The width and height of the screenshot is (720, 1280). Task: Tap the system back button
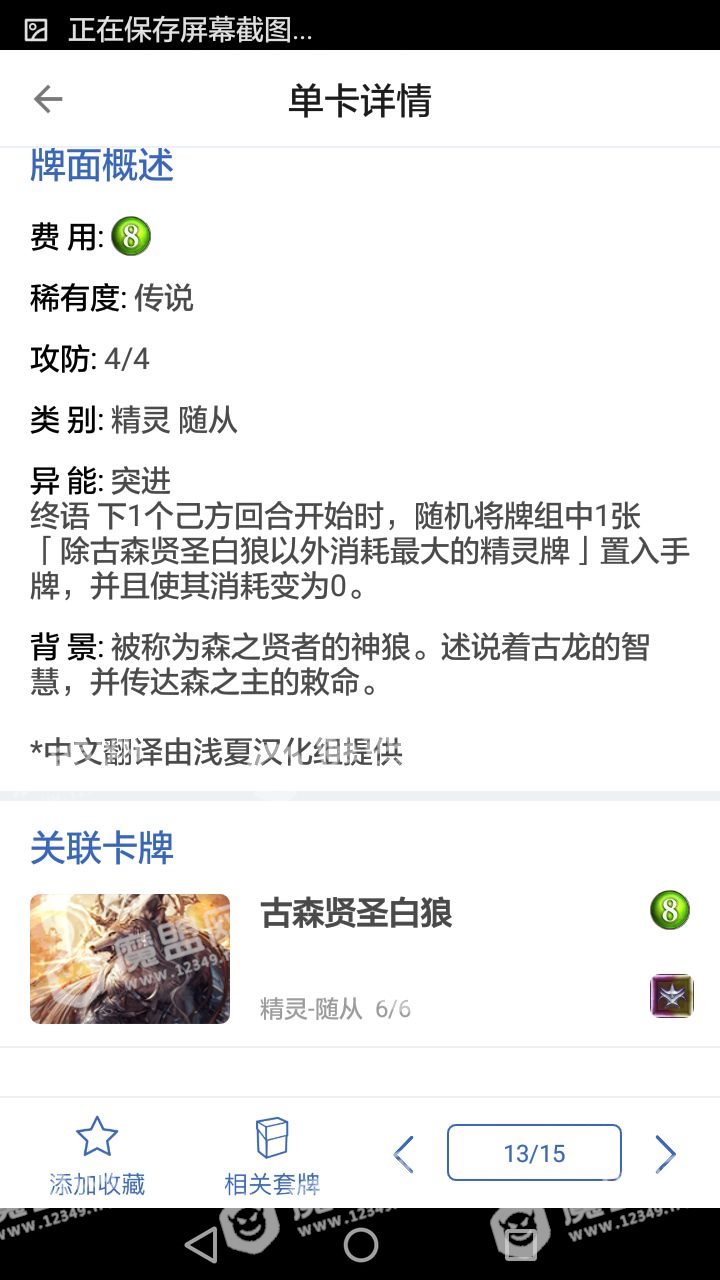pyautogui.click(x=201, y=1244)
